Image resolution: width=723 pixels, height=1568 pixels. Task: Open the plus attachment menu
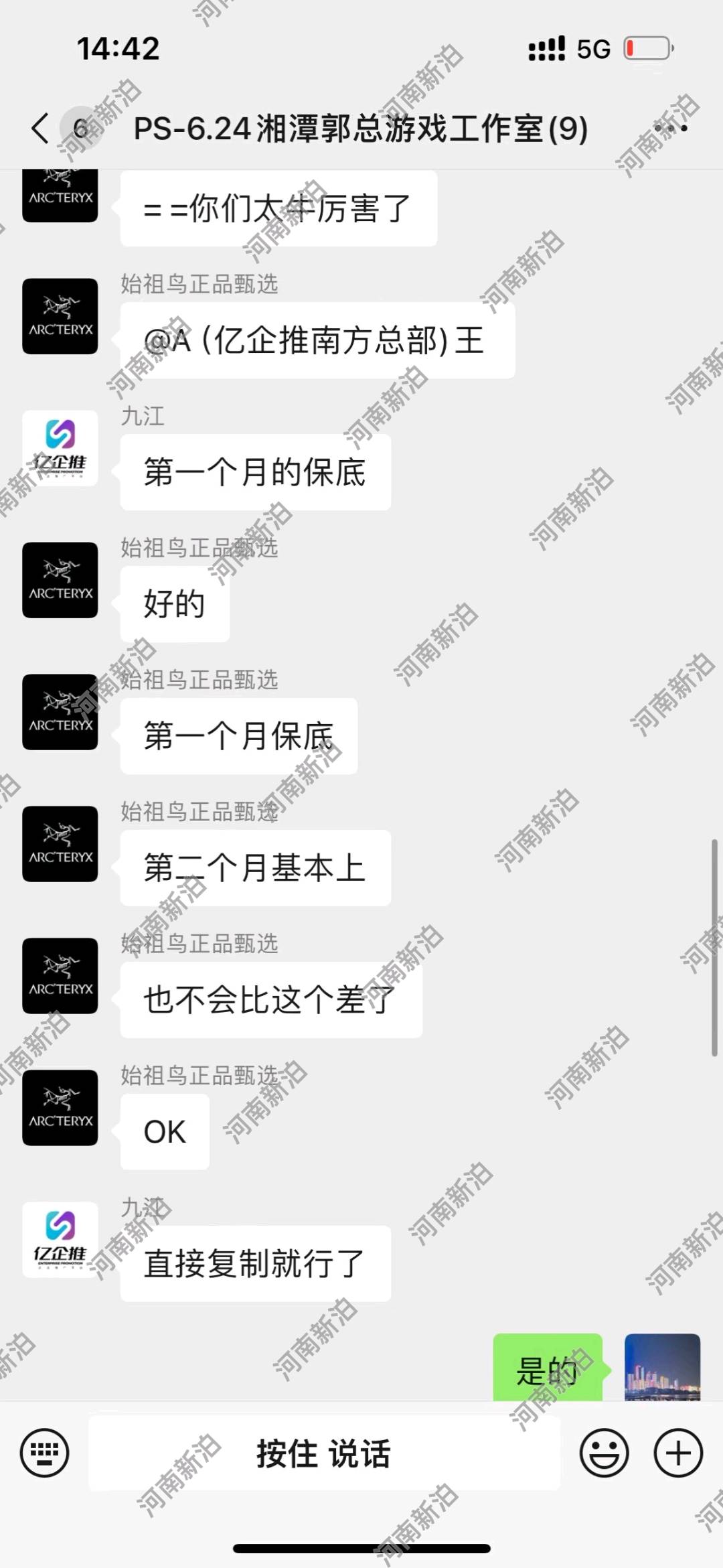click(678, 1453)
